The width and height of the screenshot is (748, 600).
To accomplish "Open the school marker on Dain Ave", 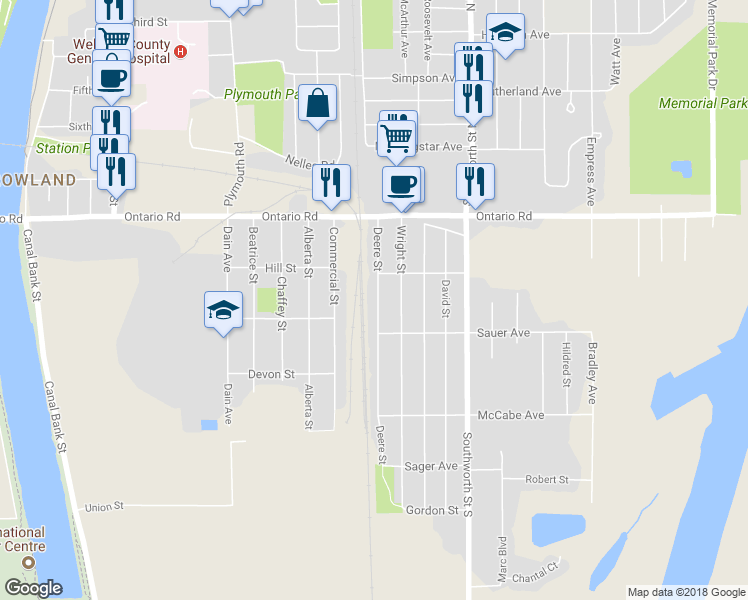I will coord(224,310).
